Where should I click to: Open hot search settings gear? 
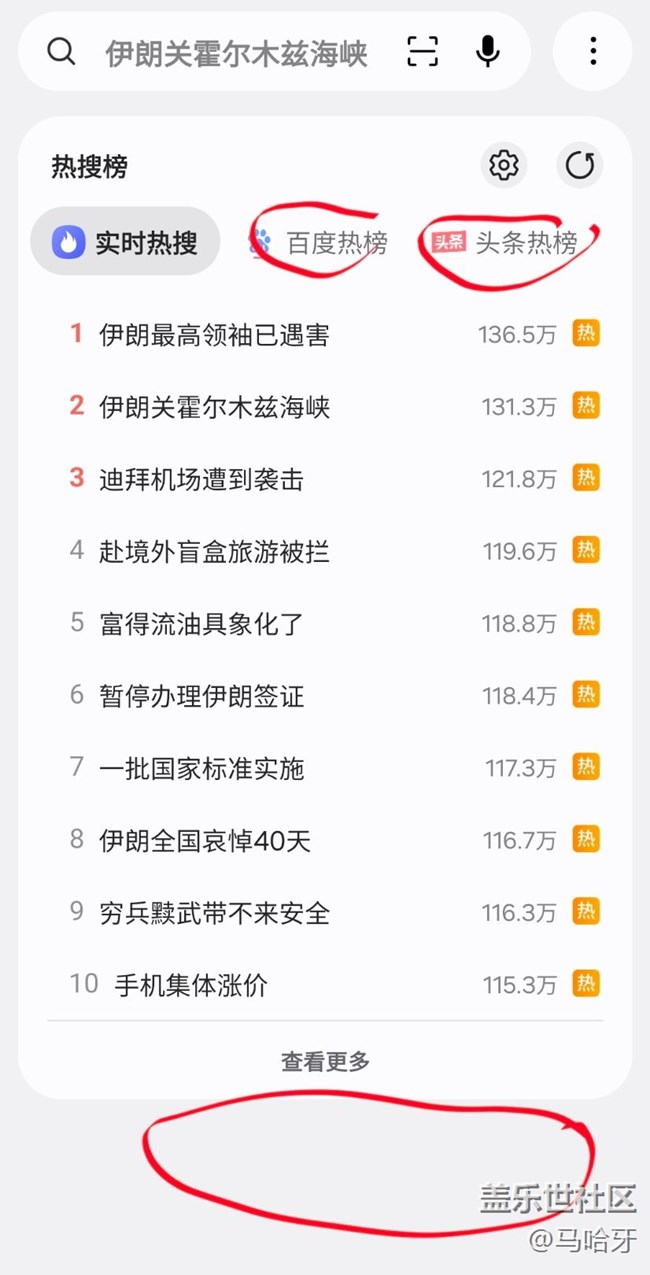coord(504,165)
